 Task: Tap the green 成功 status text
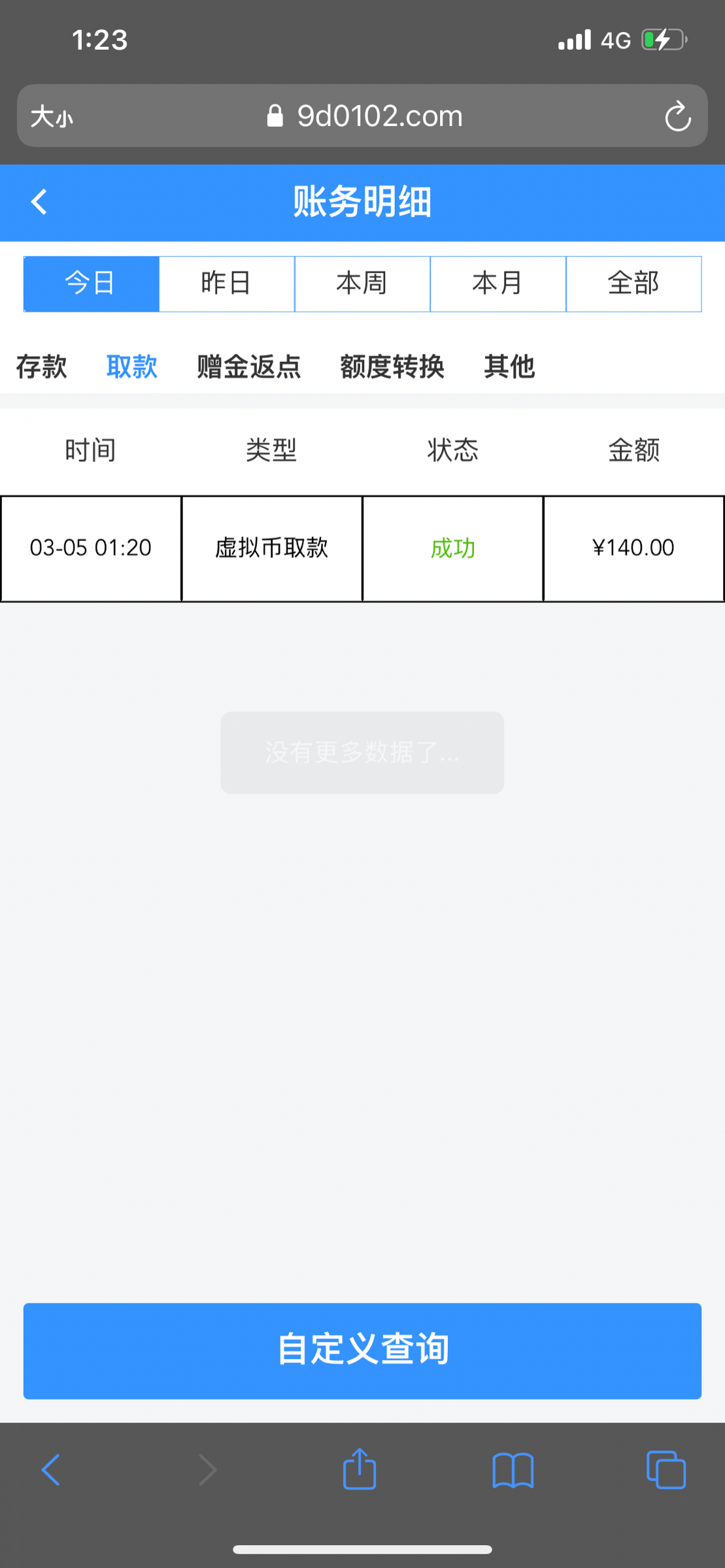(x=452, y=549)
